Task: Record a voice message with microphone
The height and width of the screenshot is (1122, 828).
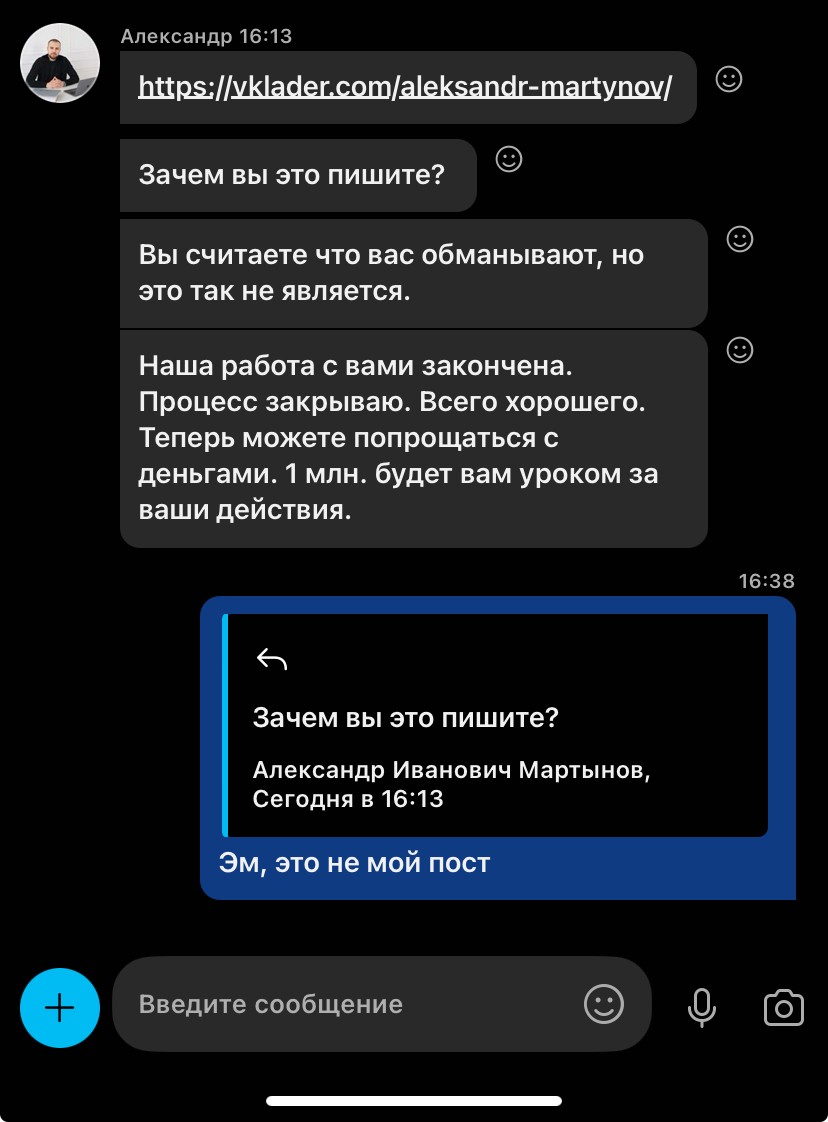Action: click(702, 1007)
